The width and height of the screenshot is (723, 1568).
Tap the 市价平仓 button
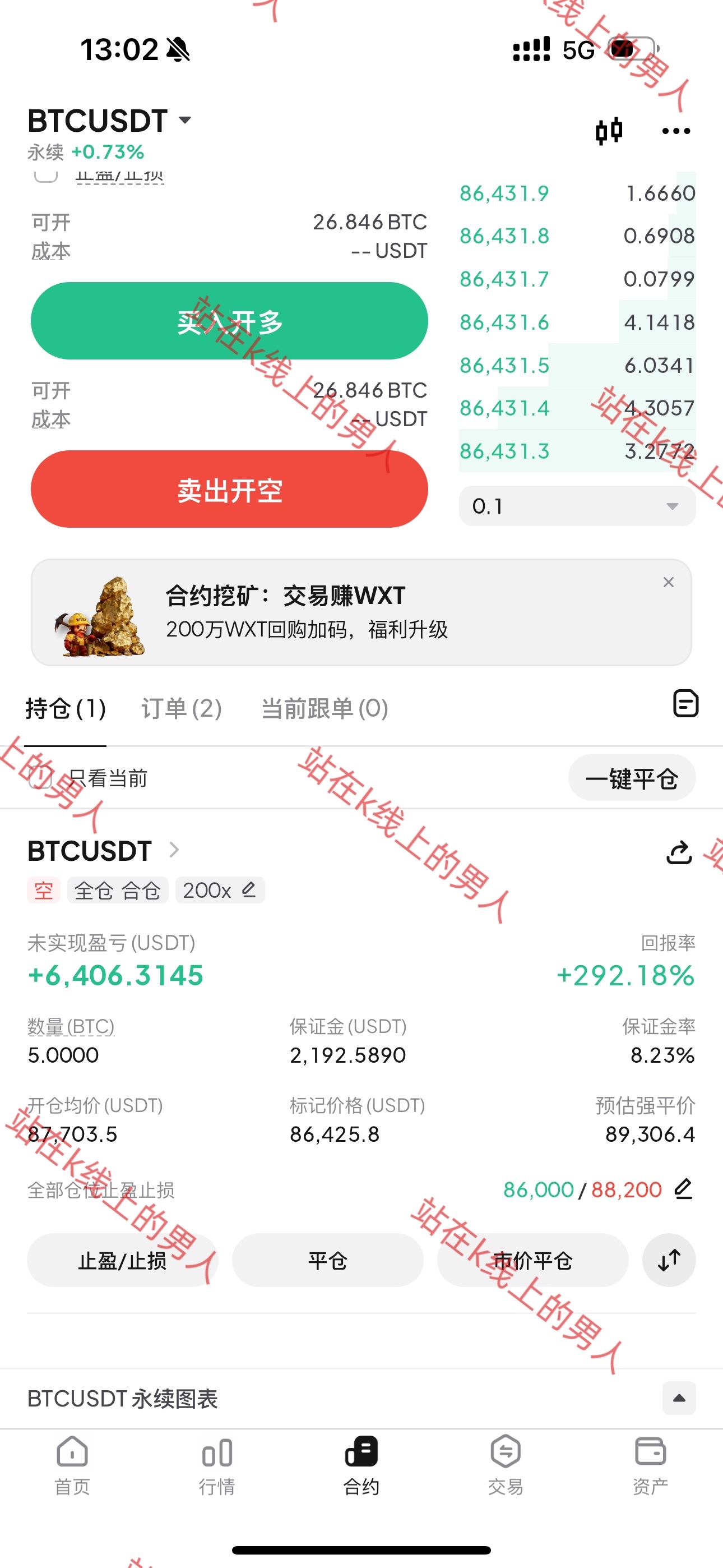[x=532, y=1260]
